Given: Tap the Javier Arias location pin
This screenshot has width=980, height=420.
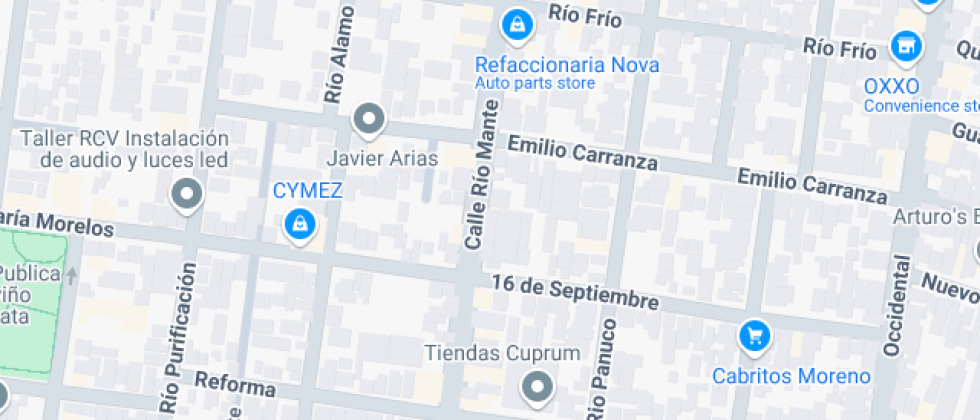Looking at the screenshot, I should (369, 120).
